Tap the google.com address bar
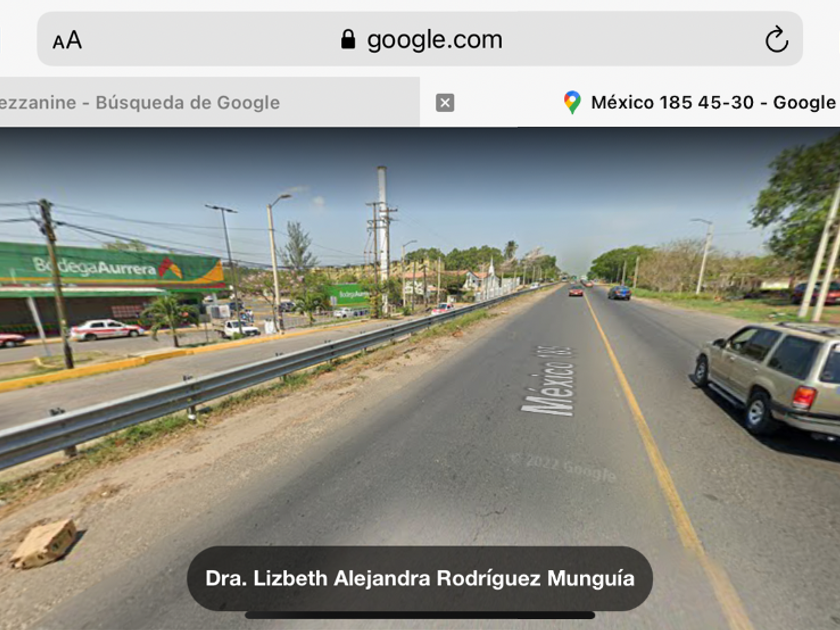840x630 pixels. pos(419,39)
